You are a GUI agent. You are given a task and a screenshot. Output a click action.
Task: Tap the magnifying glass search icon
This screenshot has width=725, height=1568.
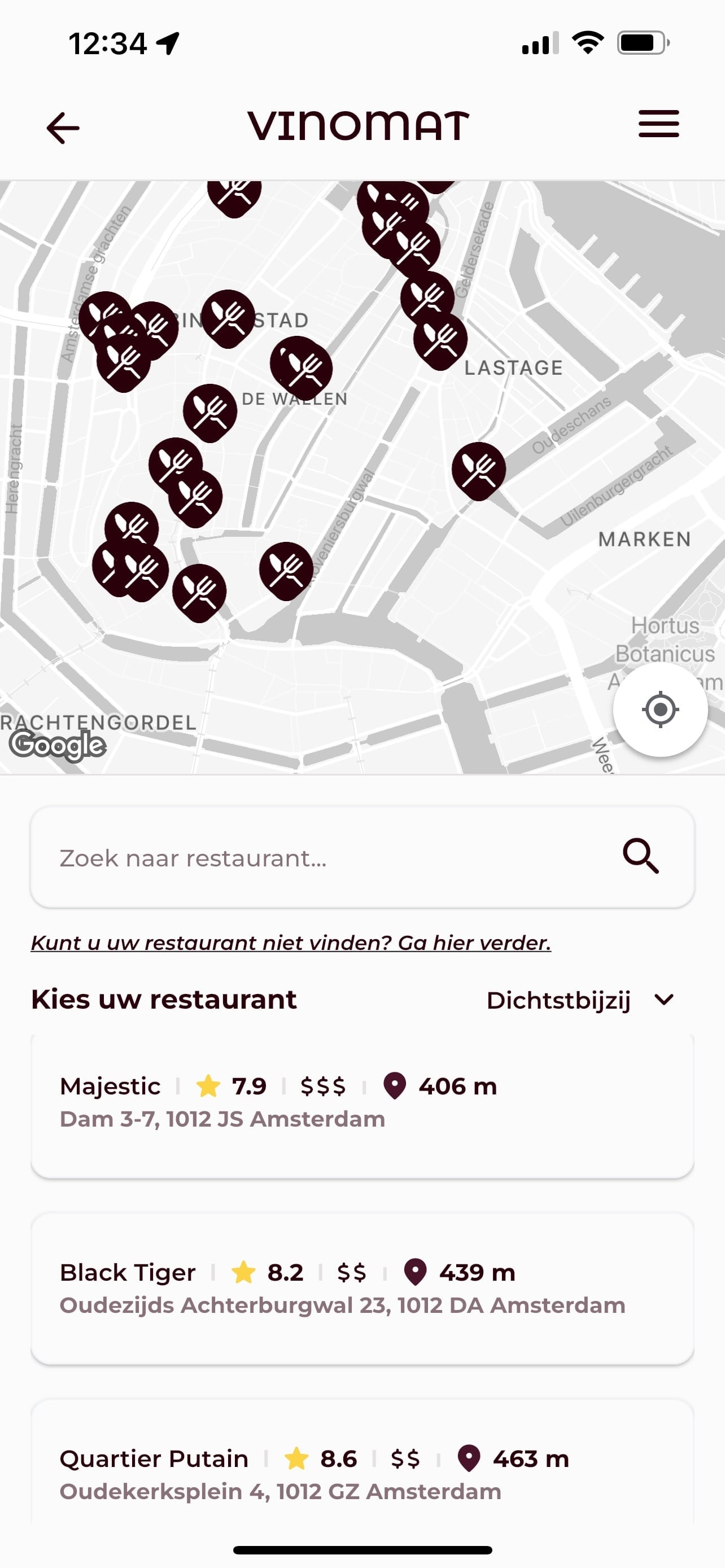click(x=640, y=856)
